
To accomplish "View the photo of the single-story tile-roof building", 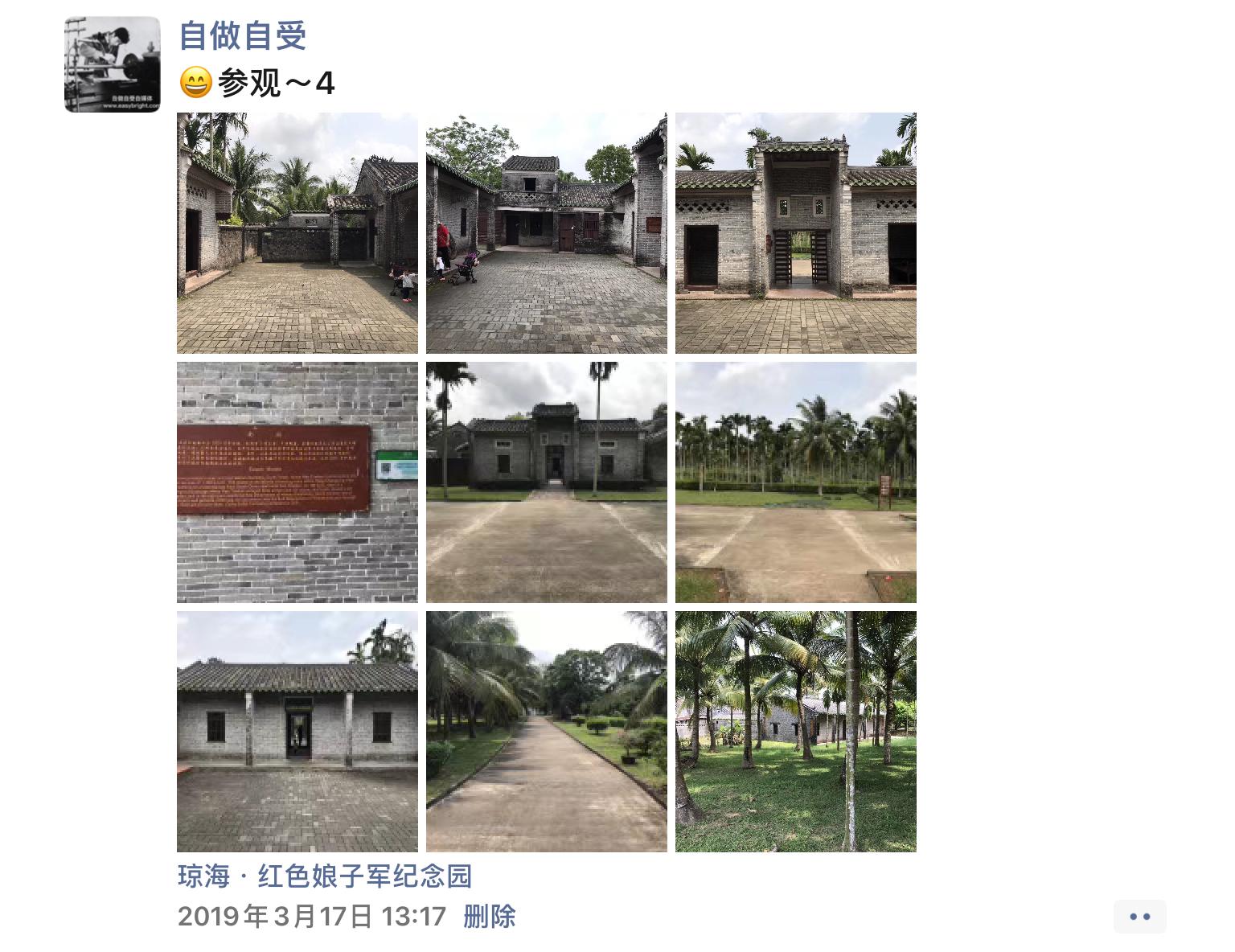I will coord(297,731).
